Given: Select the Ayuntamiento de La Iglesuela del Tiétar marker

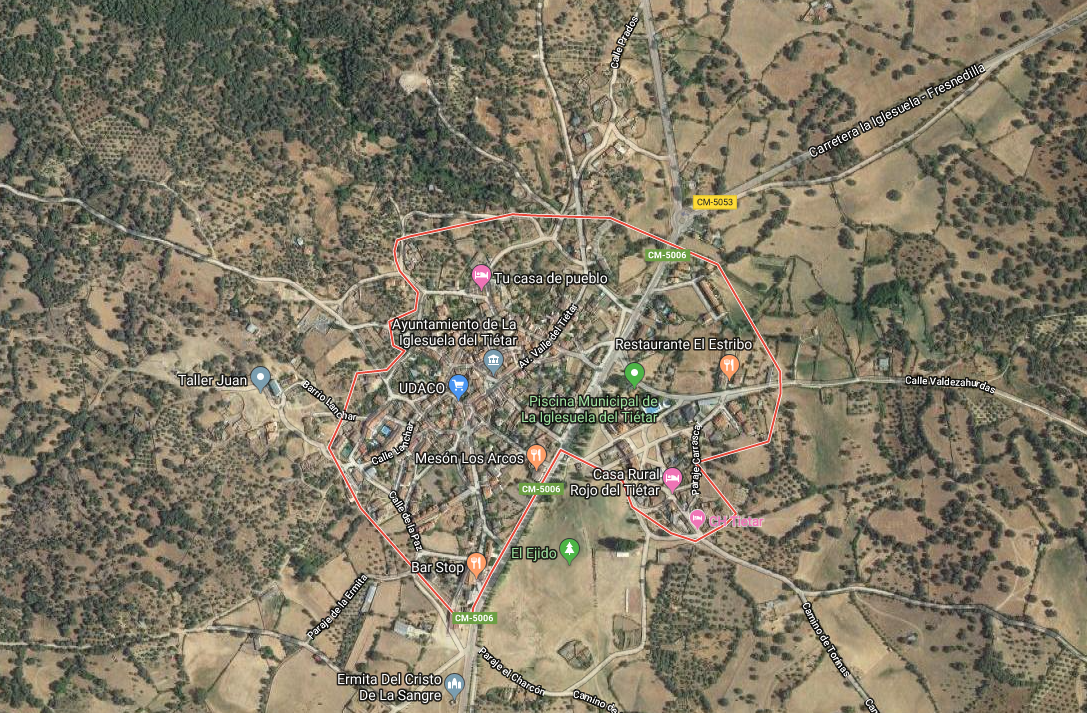Looking at the screenshot, I should (x=492, y=359).
